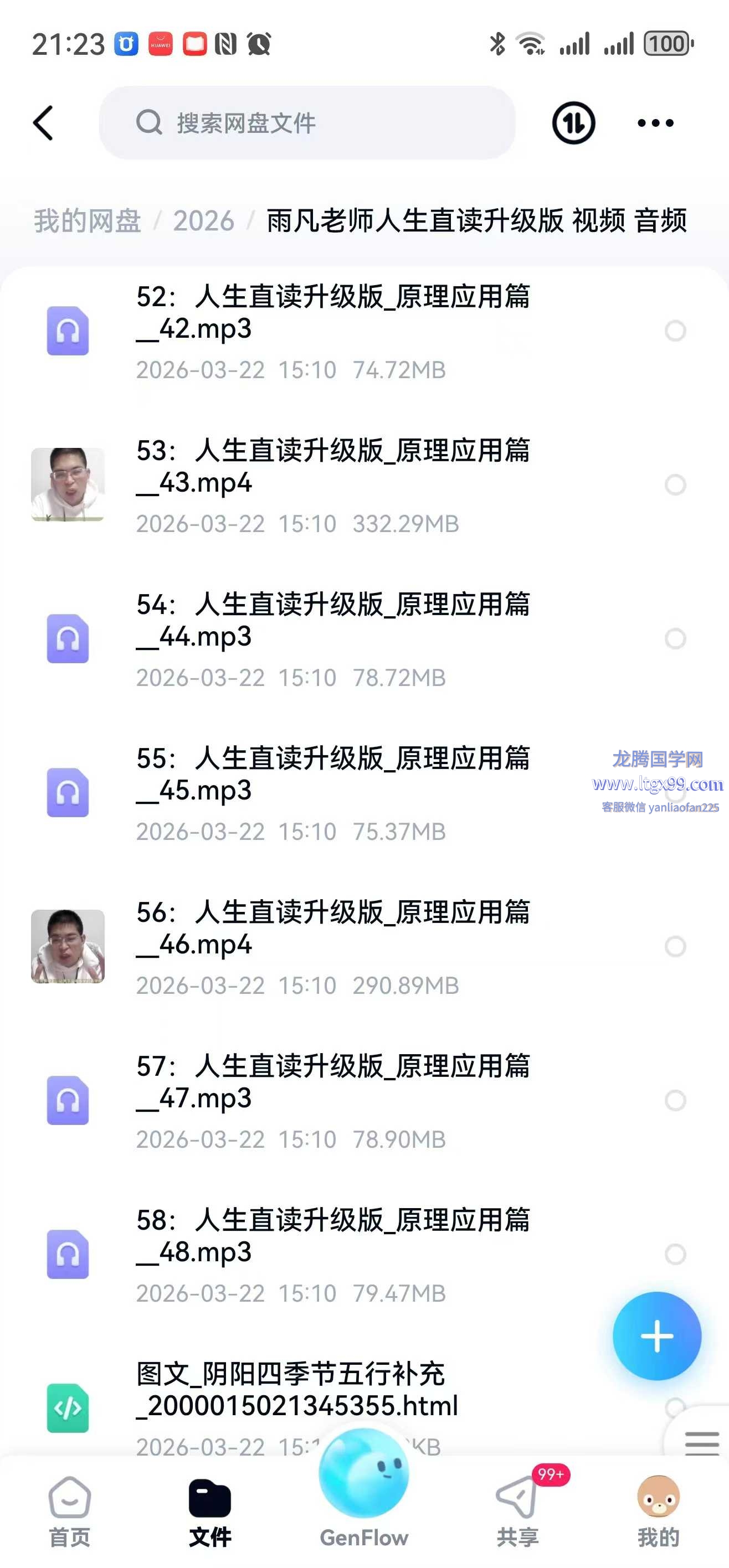Tap the blue plus floating button
The width and height of the screenshot is (729, 1568).
(656, 1336)
